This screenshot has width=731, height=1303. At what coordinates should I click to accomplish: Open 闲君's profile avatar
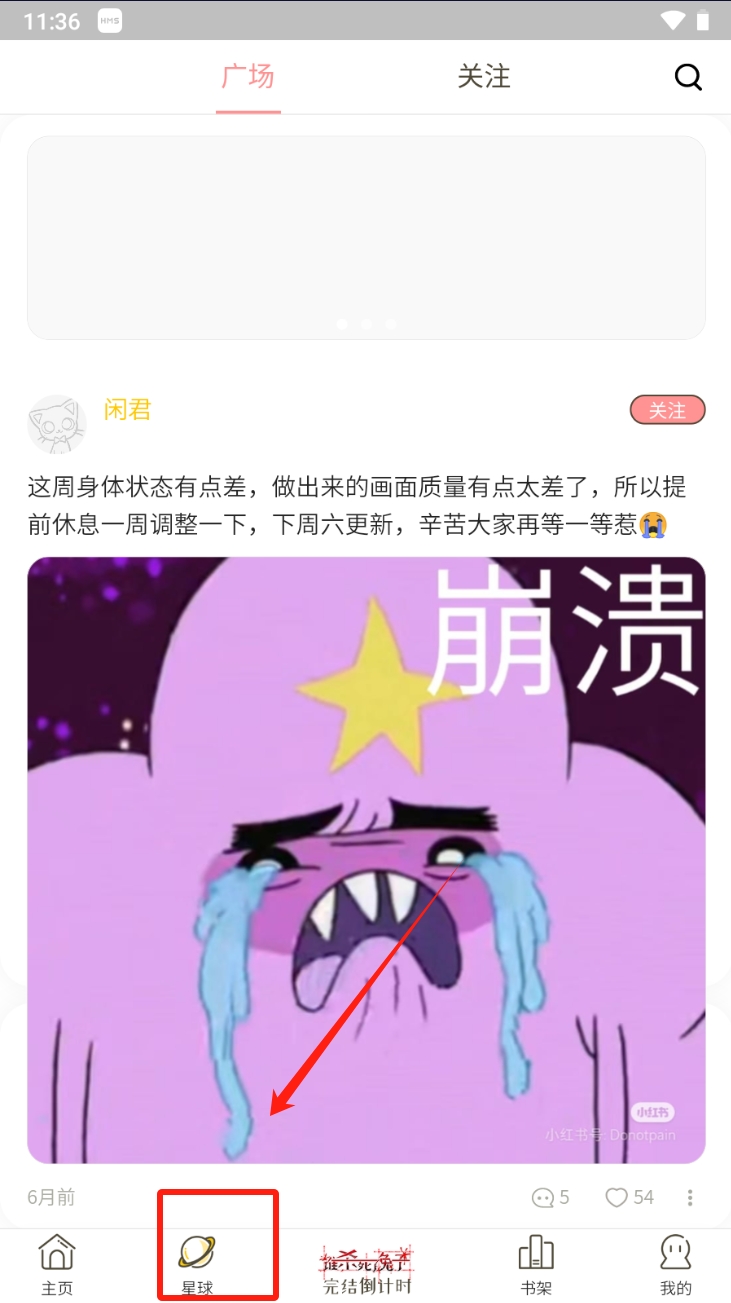57,424
